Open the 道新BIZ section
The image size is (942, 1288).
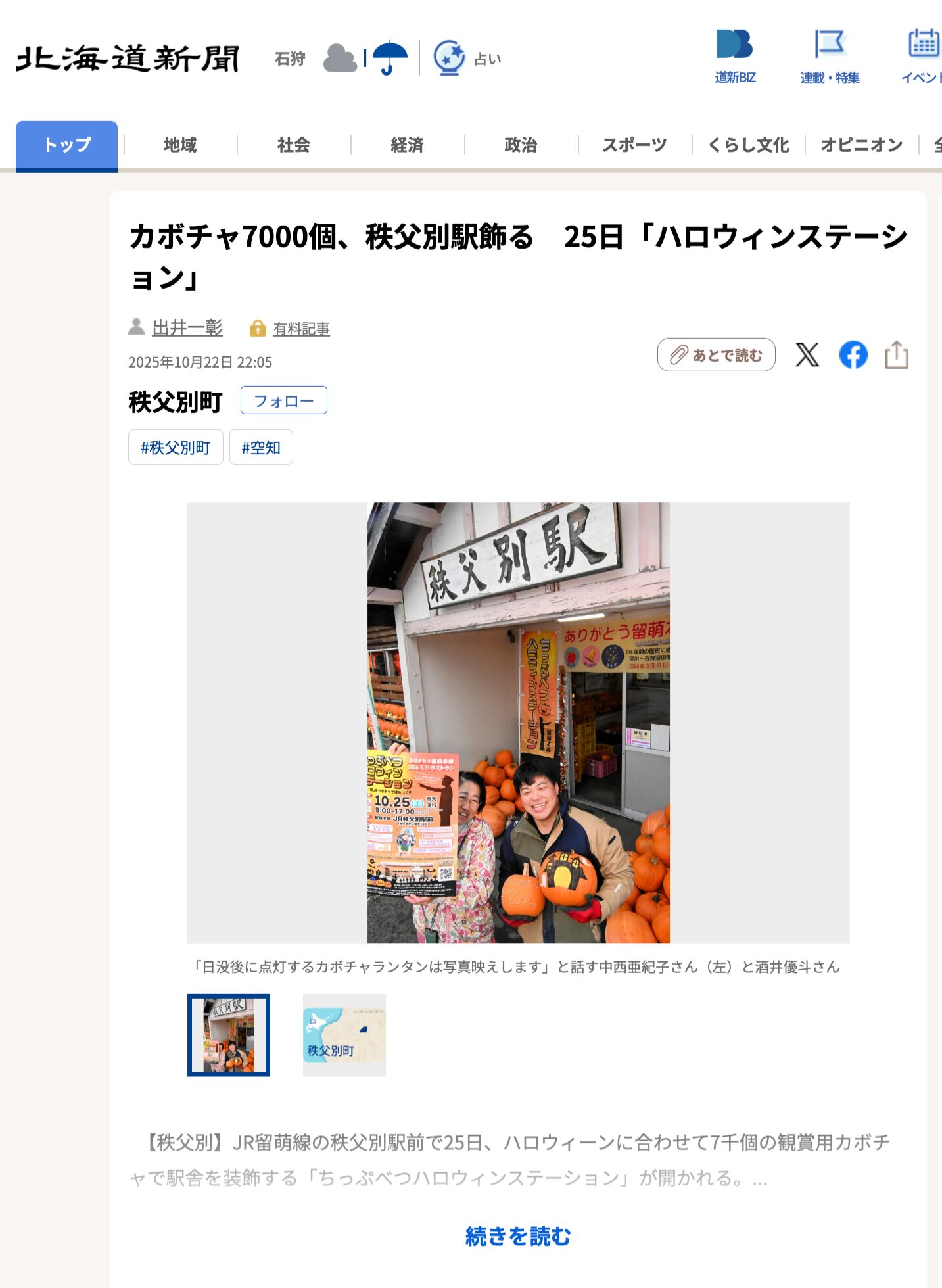click(734, 57)
